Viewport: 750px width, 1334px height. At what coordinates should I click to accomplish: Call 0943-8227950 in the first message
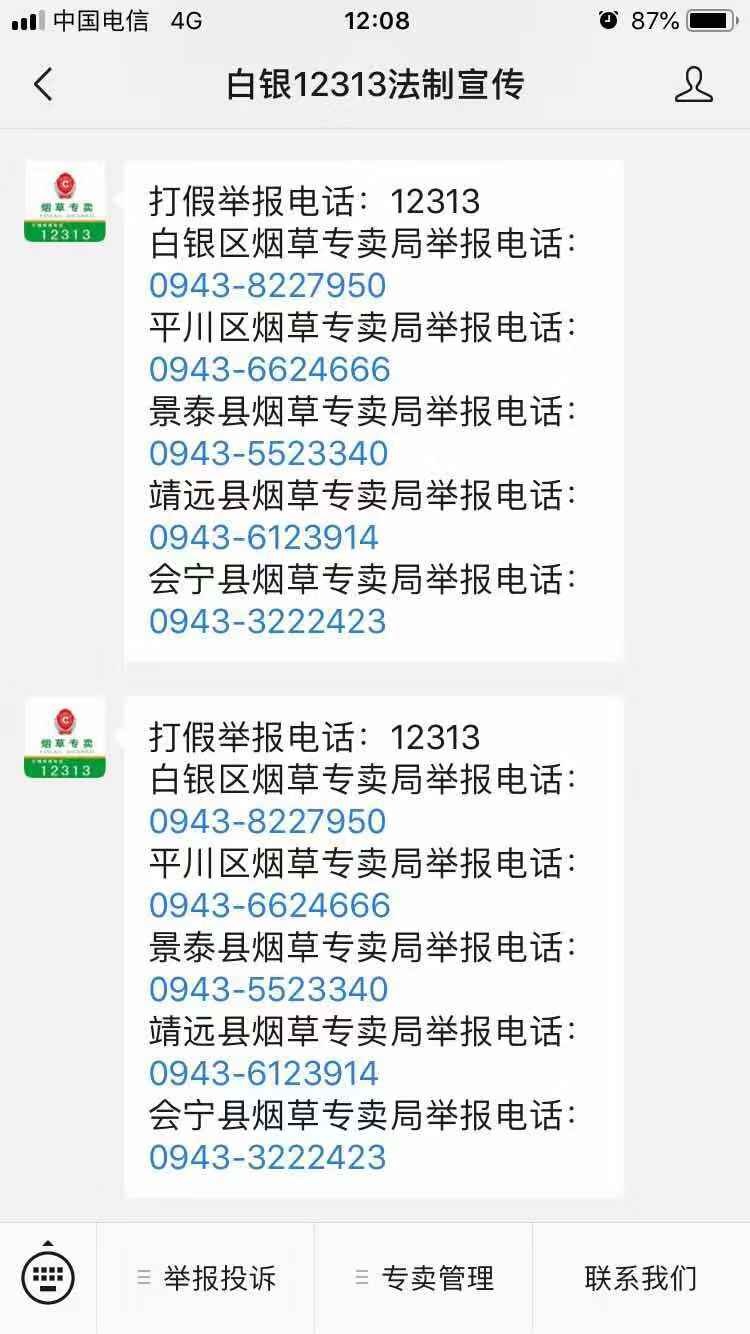point(268,286)
